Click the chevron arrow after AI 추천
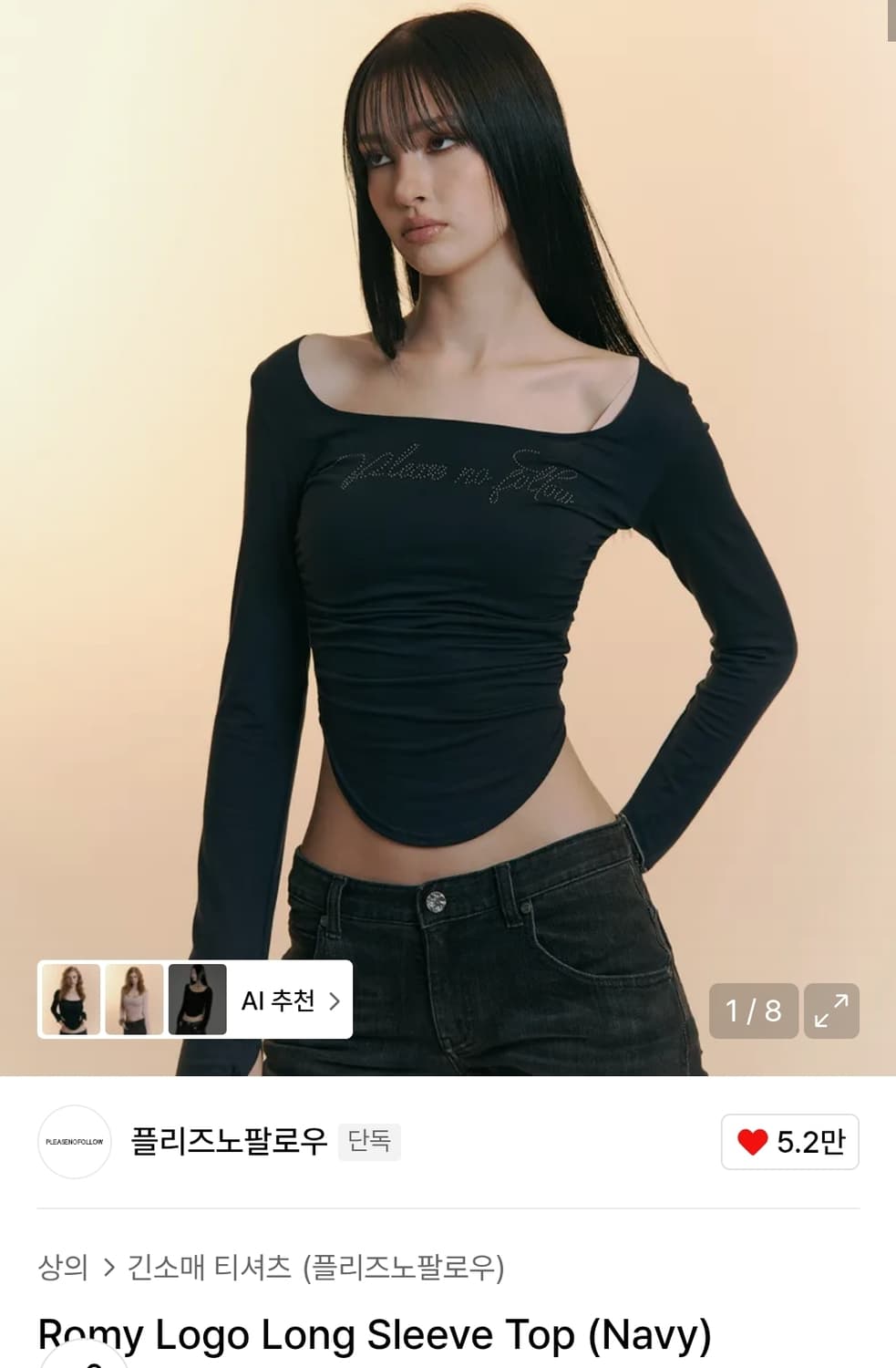896x1368 pixels. tap(335, 1000)
